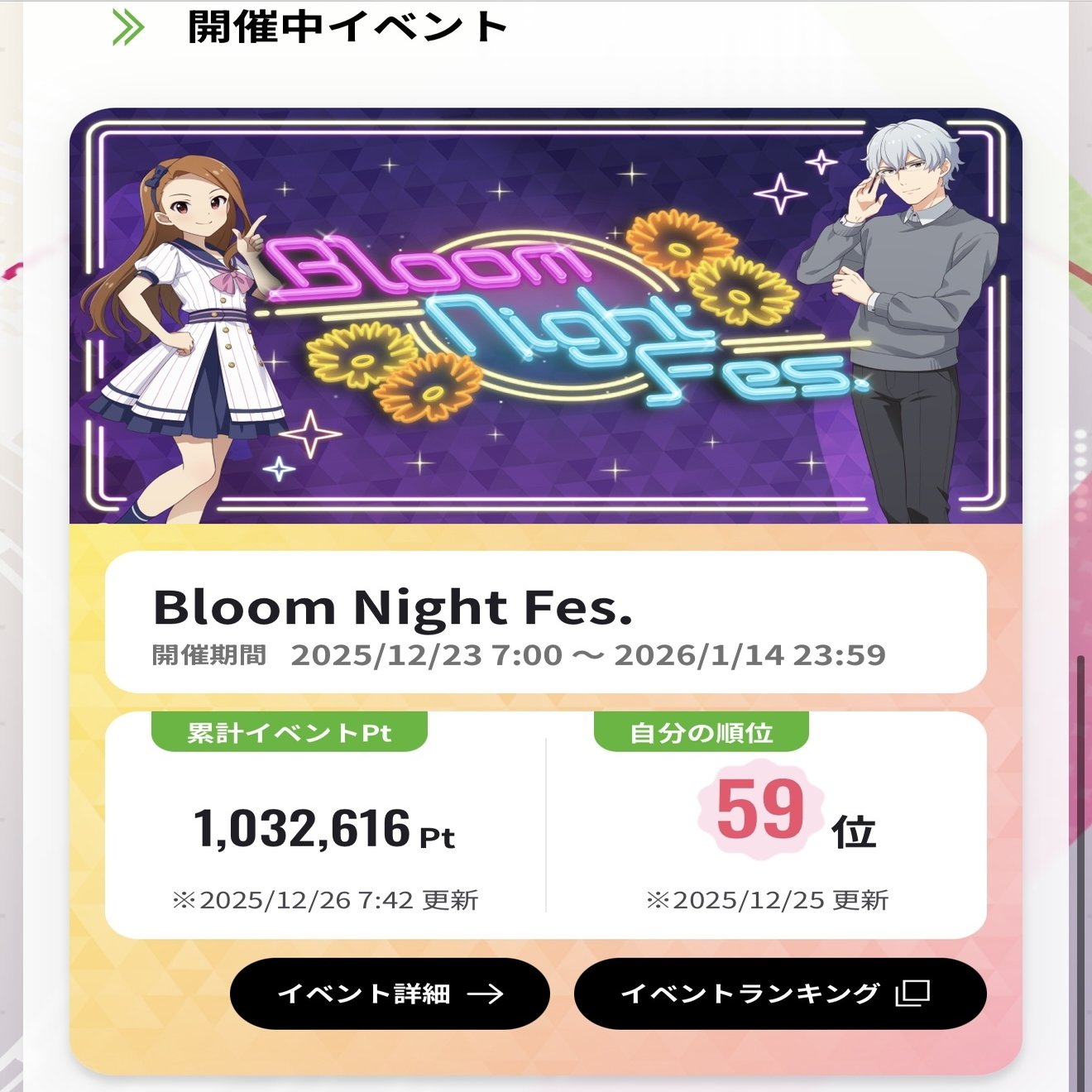Open イベントランキング event ranking page
Viewport: 1092px width, 1092px height.
(x=779, y=994)
